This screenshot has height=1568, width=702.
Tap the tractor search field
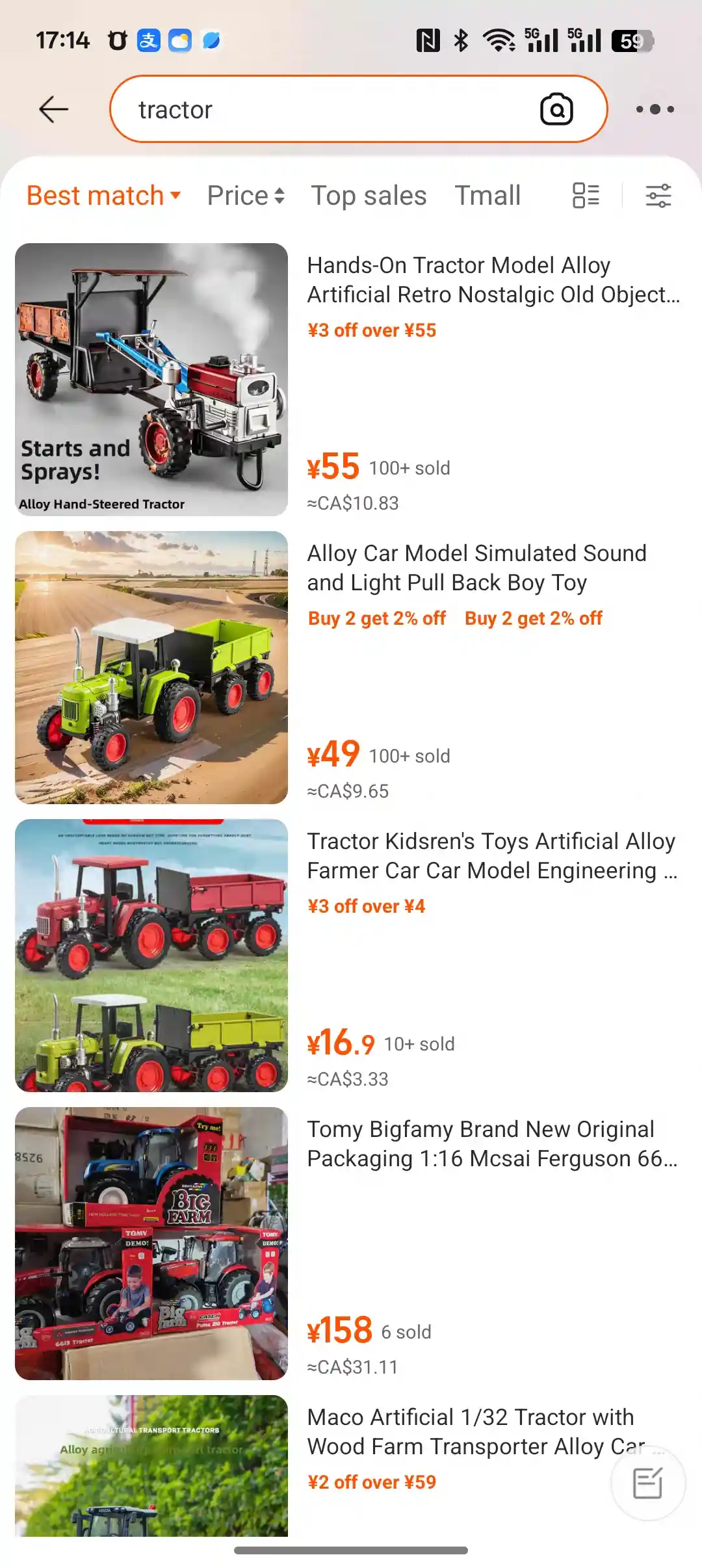pos(325,109)
